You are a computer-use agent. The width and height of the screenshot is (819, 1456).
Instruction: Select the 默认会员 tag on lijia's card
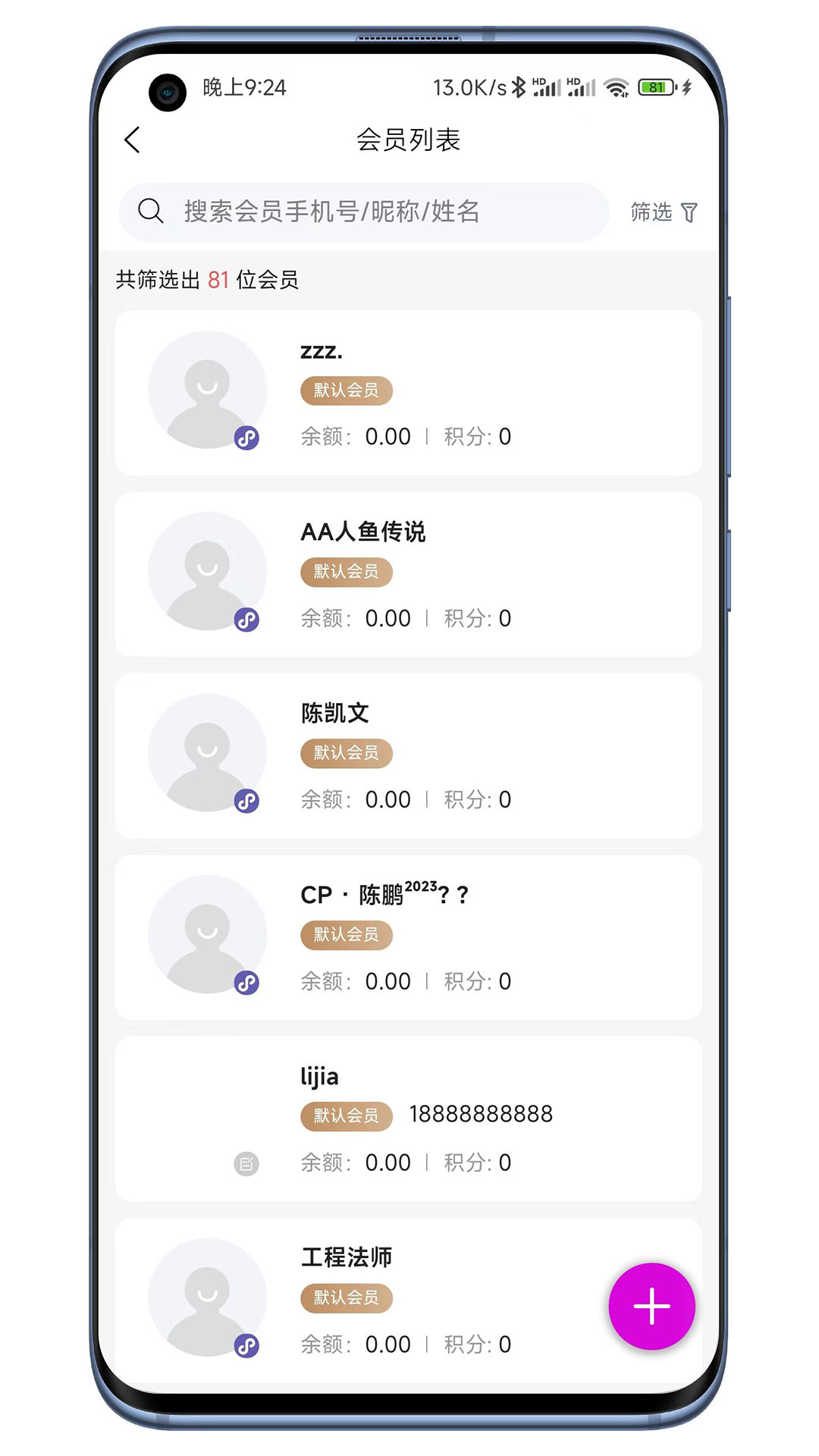coord(345,1116)
